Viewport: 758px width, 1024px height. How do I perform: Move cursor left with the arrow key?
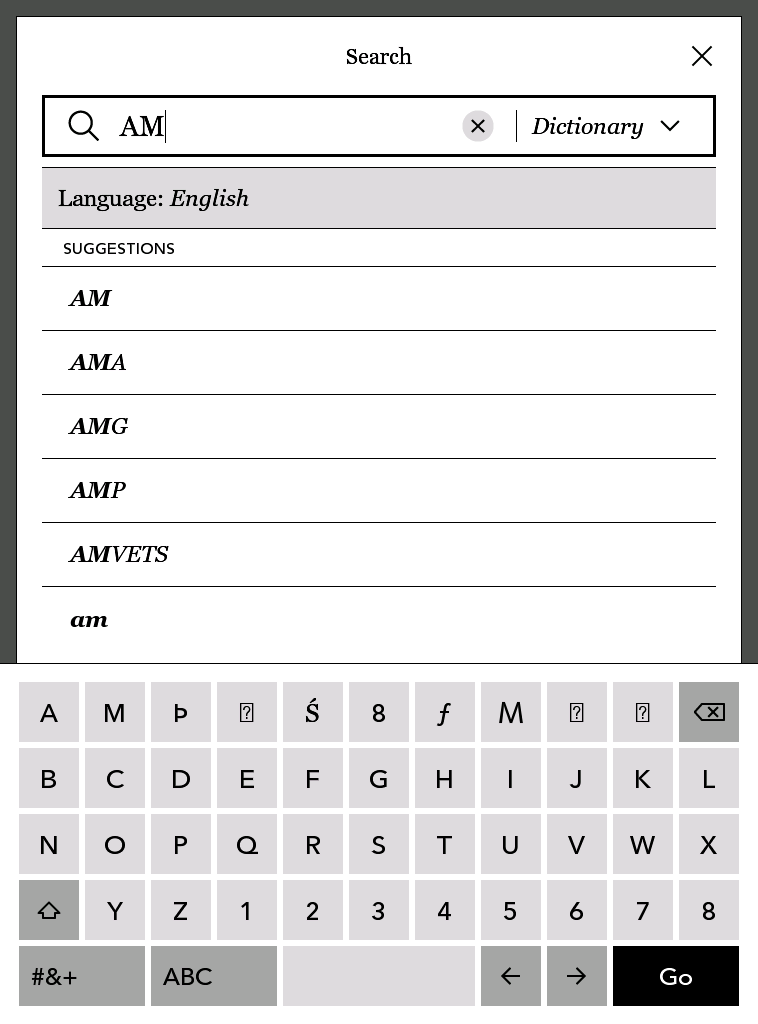pos(511,976)
